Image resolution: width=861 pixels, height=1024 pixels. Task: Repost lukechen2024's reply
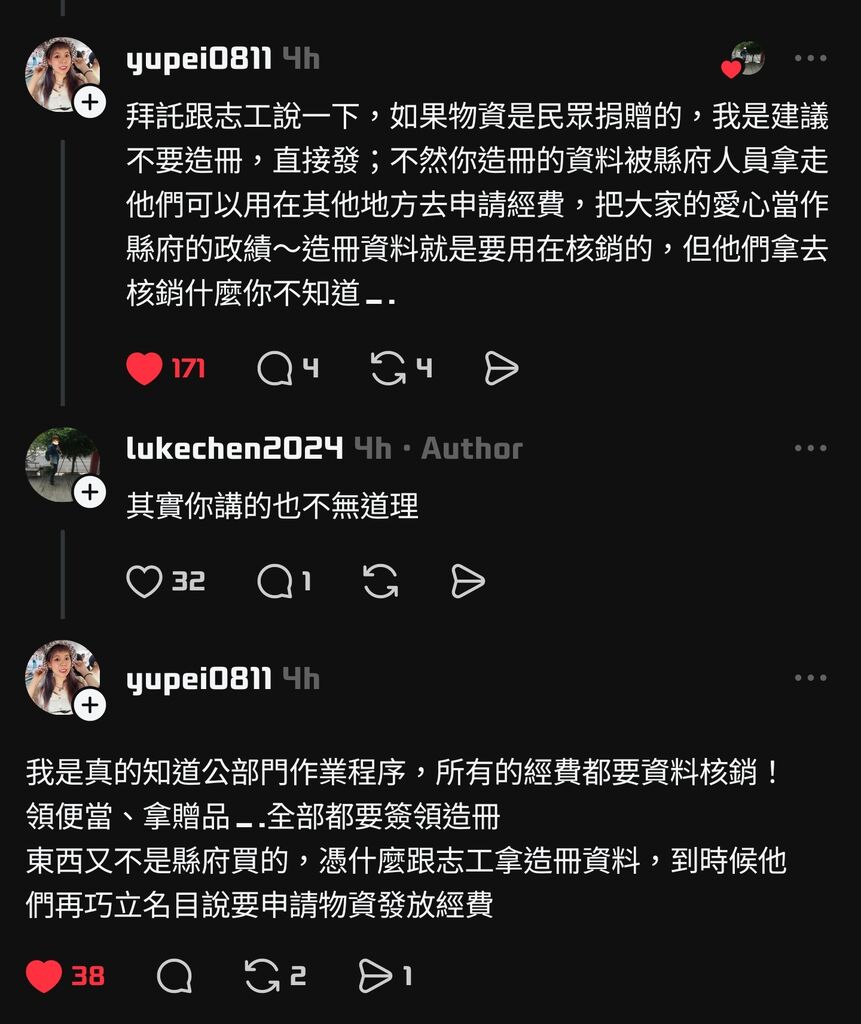[380, 581]
